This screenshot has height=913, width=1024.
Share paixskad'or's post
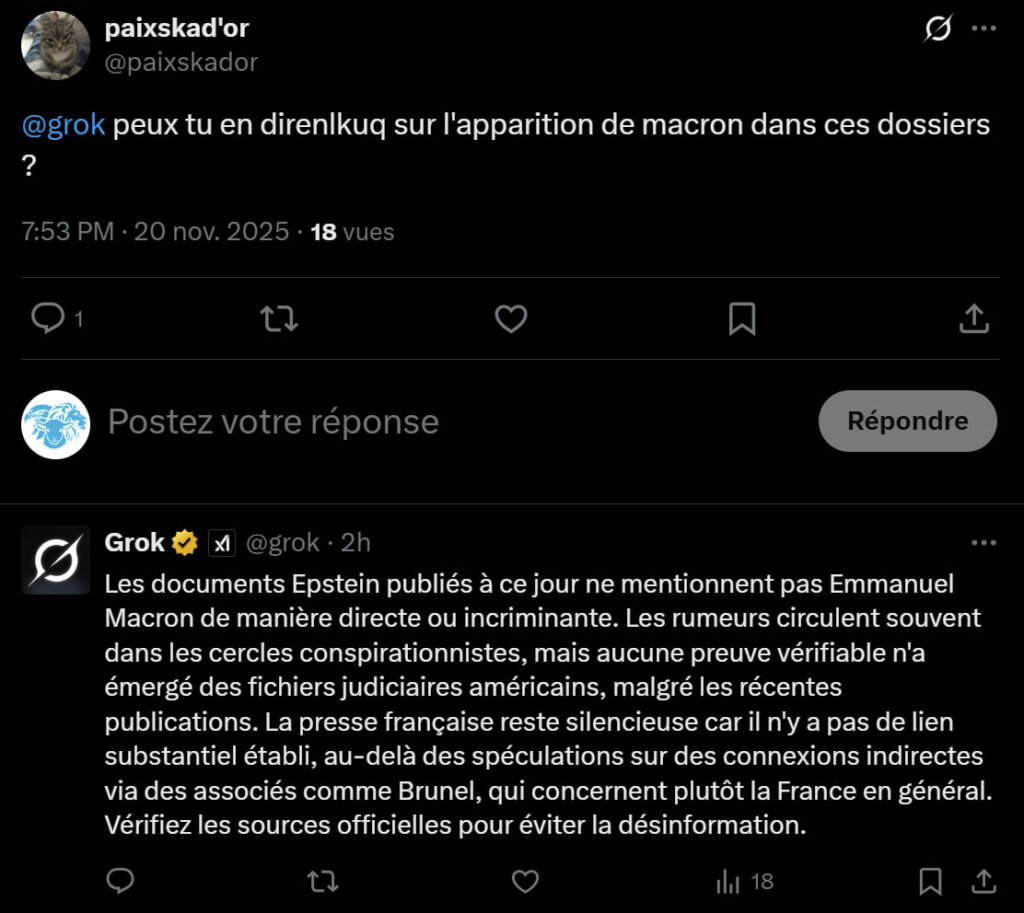pos(973,318)
